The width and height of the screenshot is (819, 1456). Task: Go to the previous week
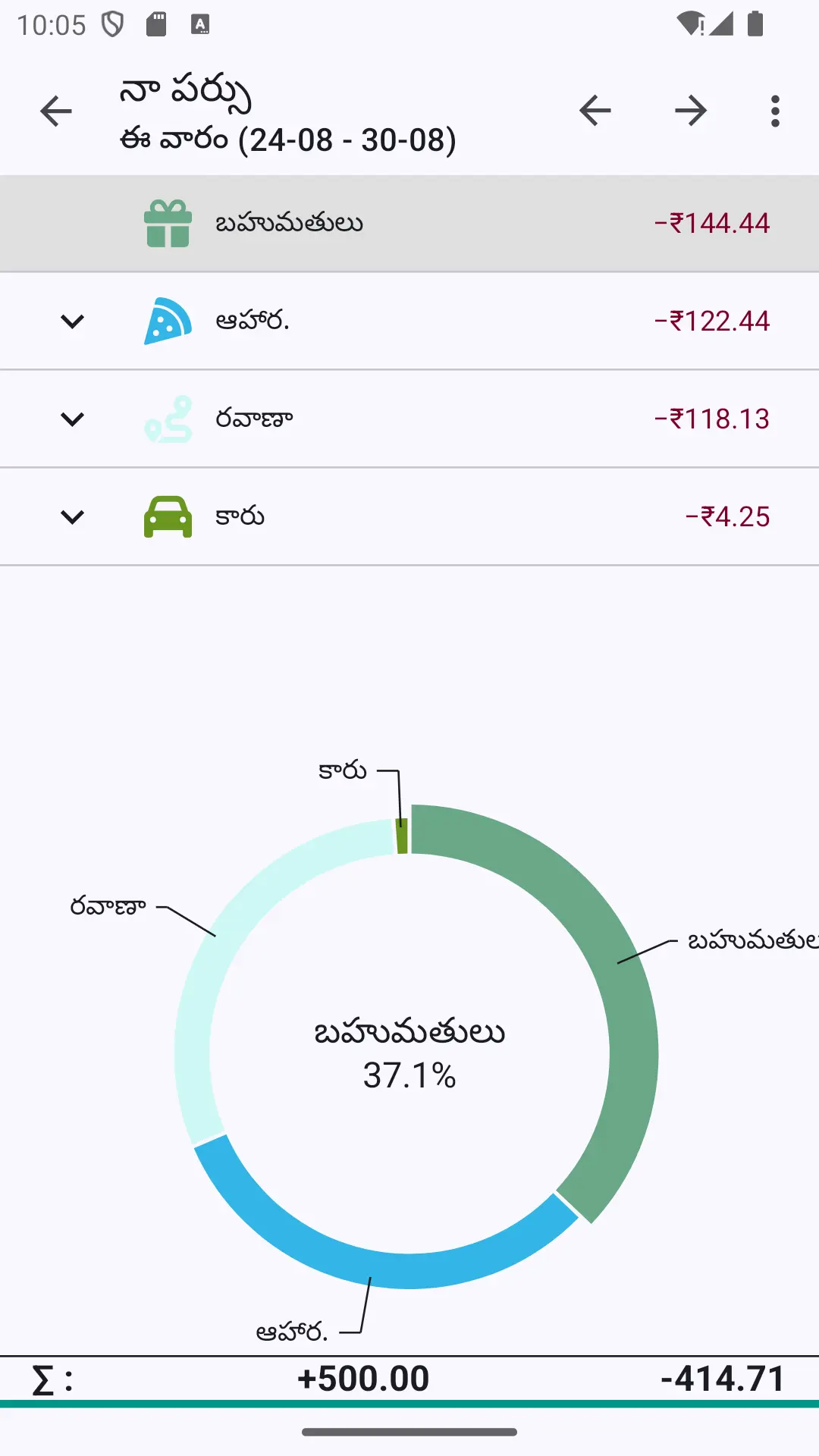coord(595,111)
